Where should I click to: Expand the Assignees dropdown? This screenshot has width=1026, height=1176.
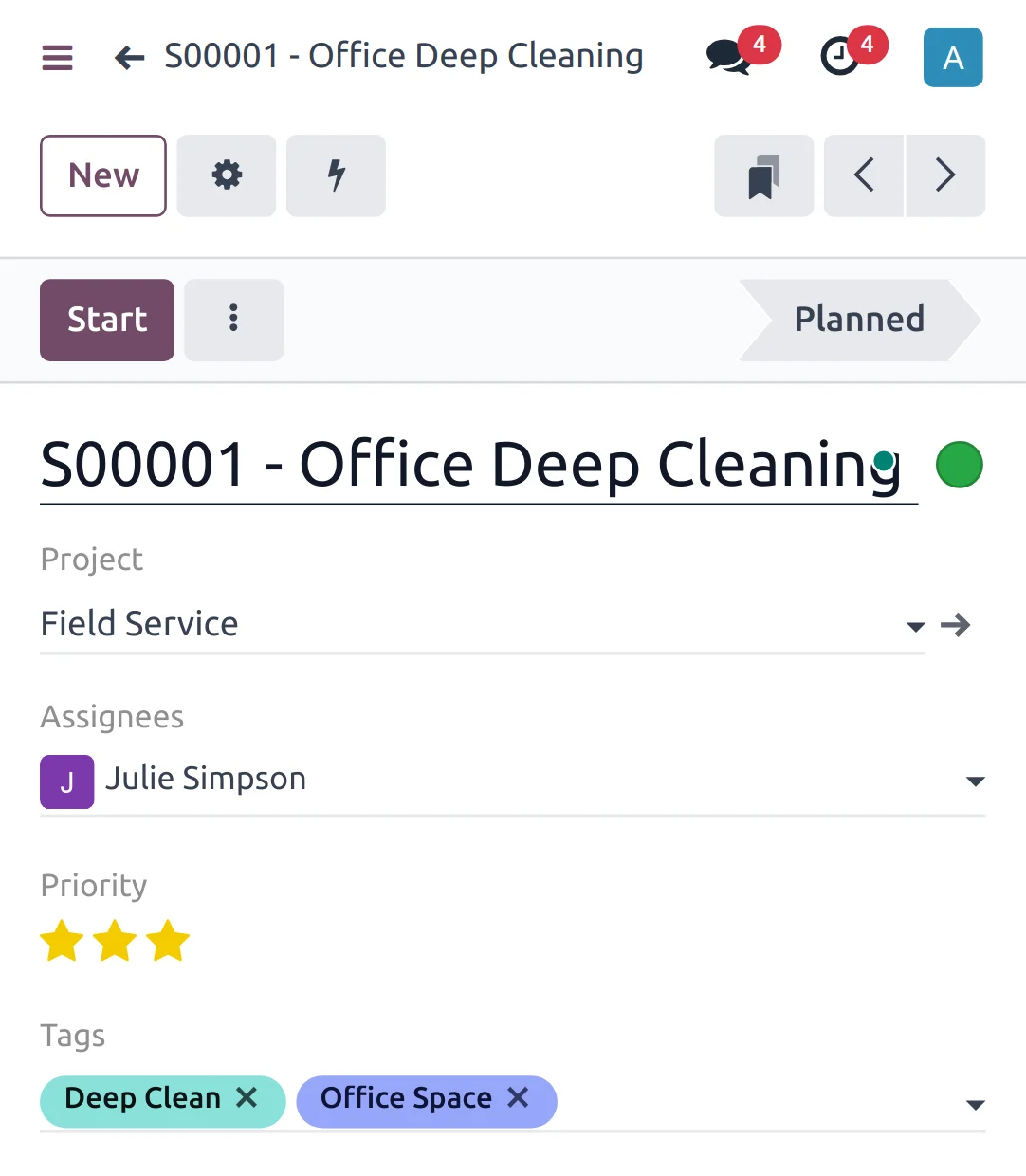(x=975, y=781)
